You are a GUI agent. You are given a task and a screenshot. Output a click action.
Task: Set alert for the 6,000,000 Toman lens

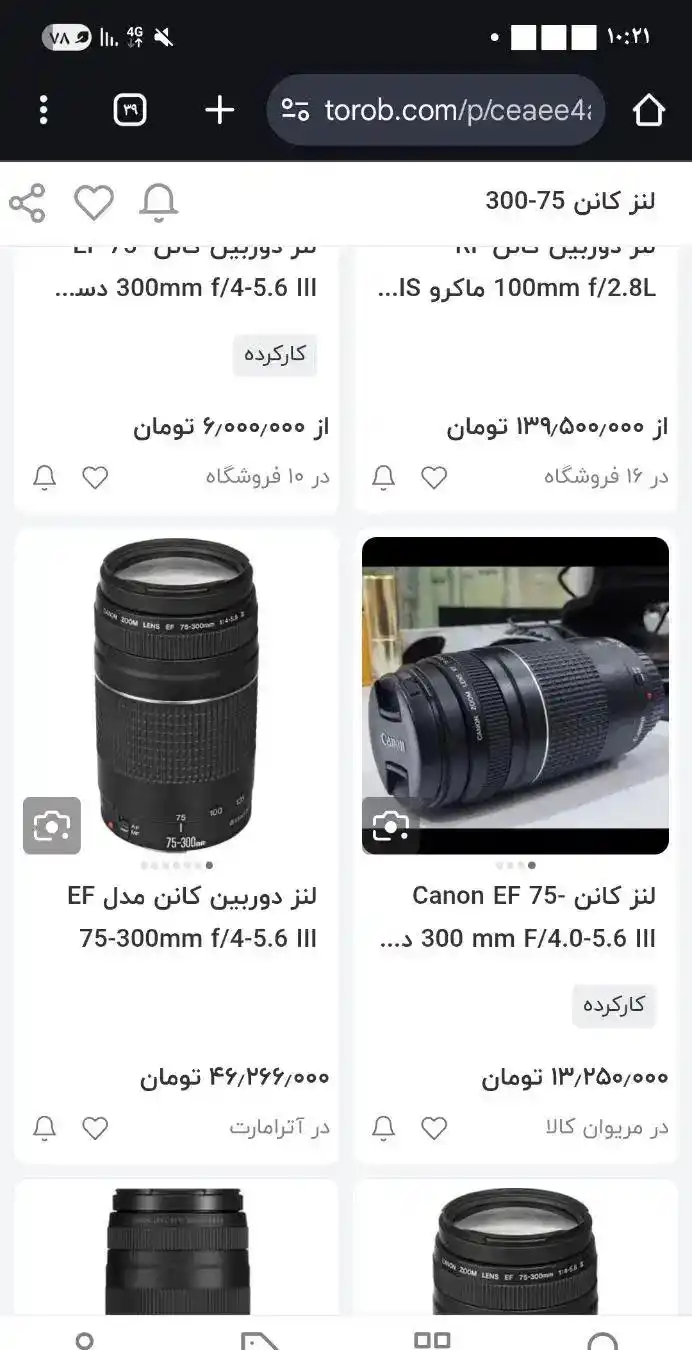point(45,478)
